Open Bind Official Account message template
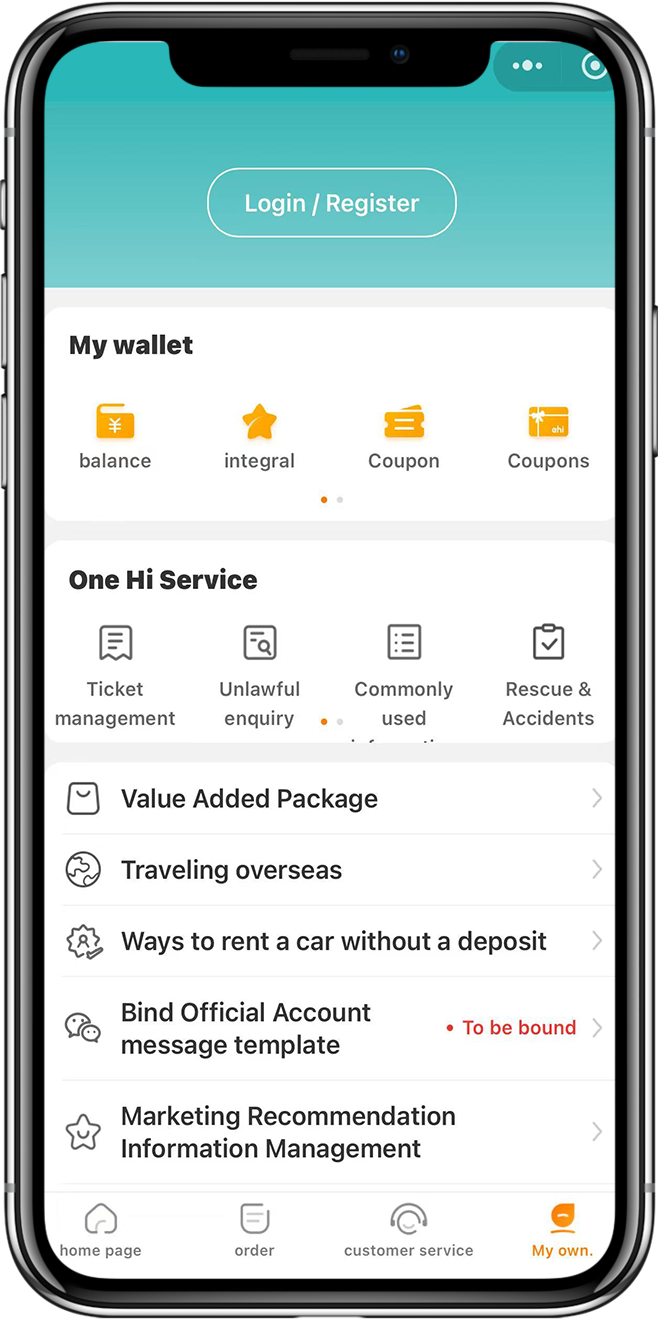 tap(330, 1028)
